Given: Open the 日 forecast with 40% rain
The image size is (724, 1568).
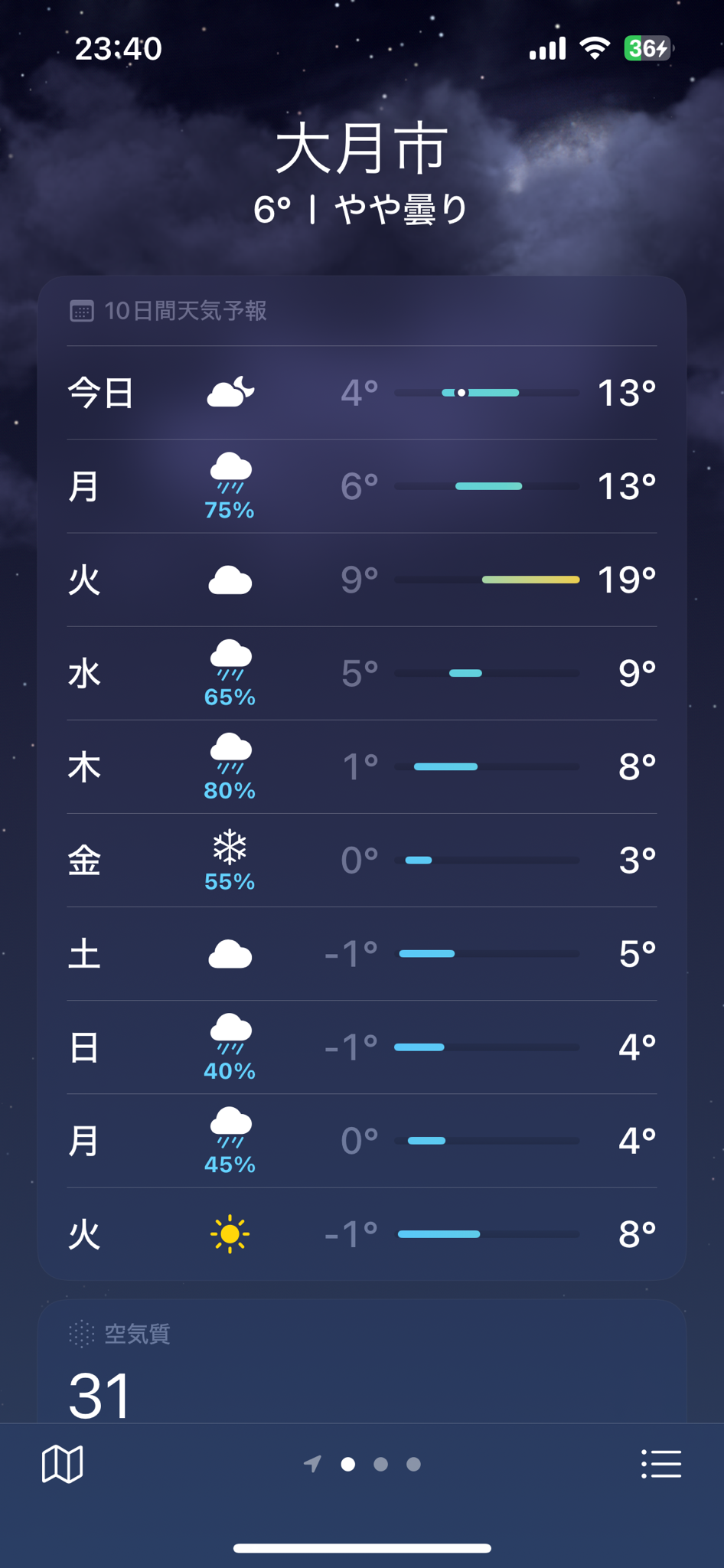Looking at the screenshot, I should click(x=362, y=1047).
